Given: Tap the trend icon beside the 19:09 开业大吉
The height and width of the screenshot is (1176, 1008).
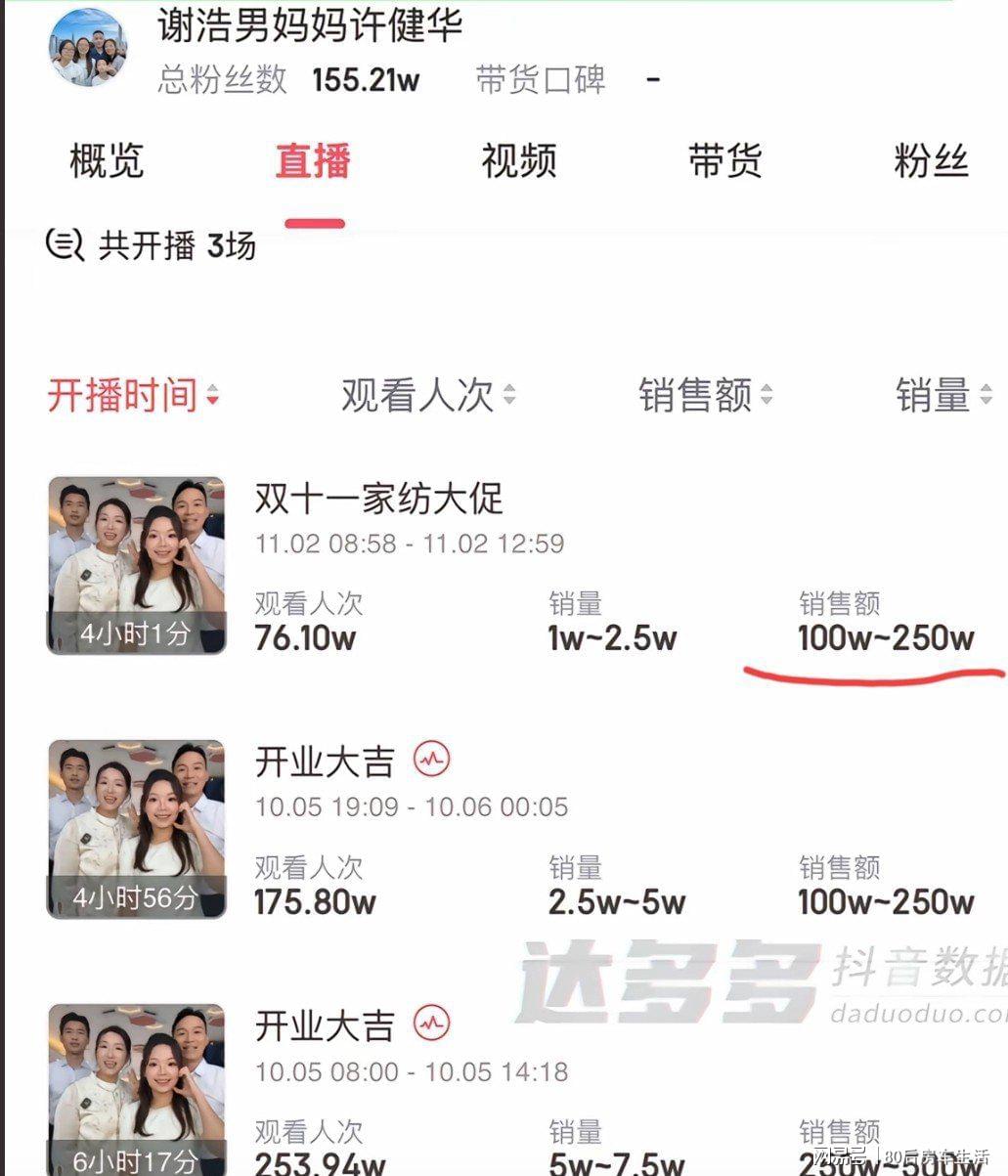Looking at the screenshot, I should tap(431, 760).
